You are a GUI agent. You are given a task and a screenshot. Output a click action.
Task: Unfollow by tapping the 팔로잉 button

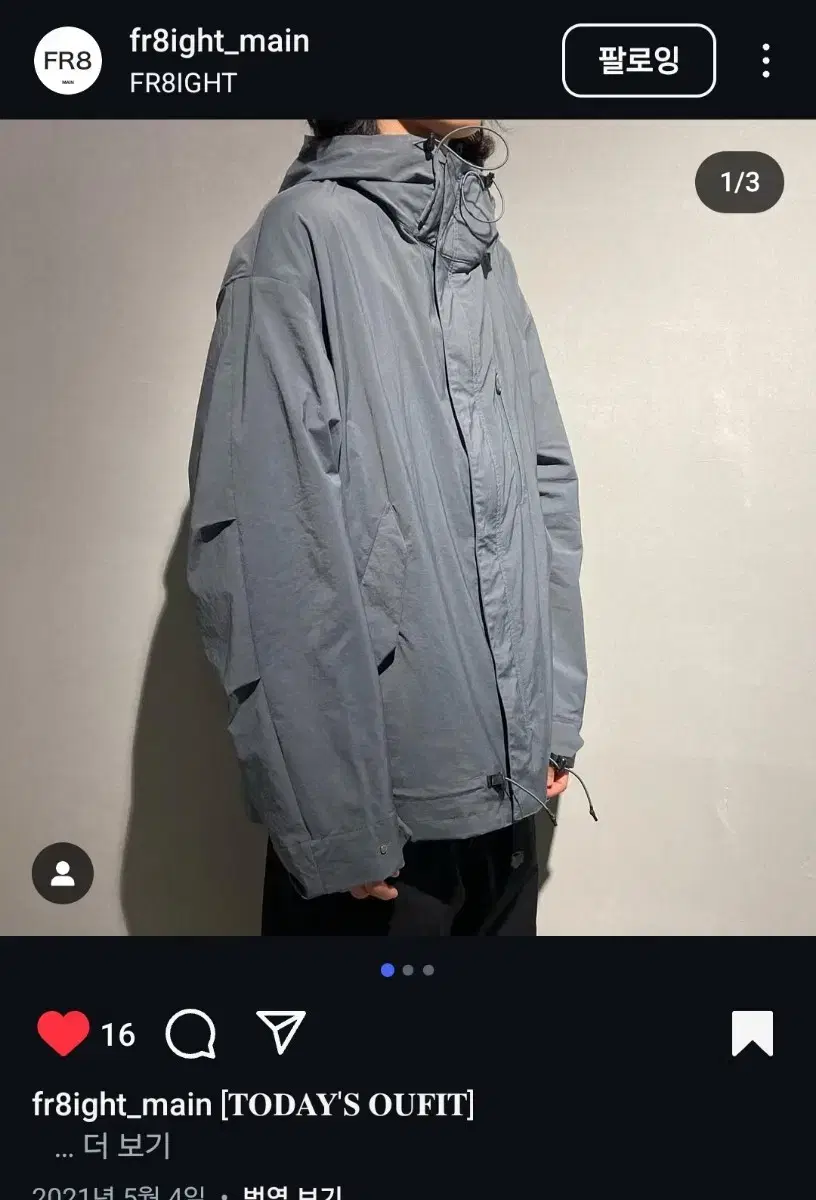tap(638, 57)
